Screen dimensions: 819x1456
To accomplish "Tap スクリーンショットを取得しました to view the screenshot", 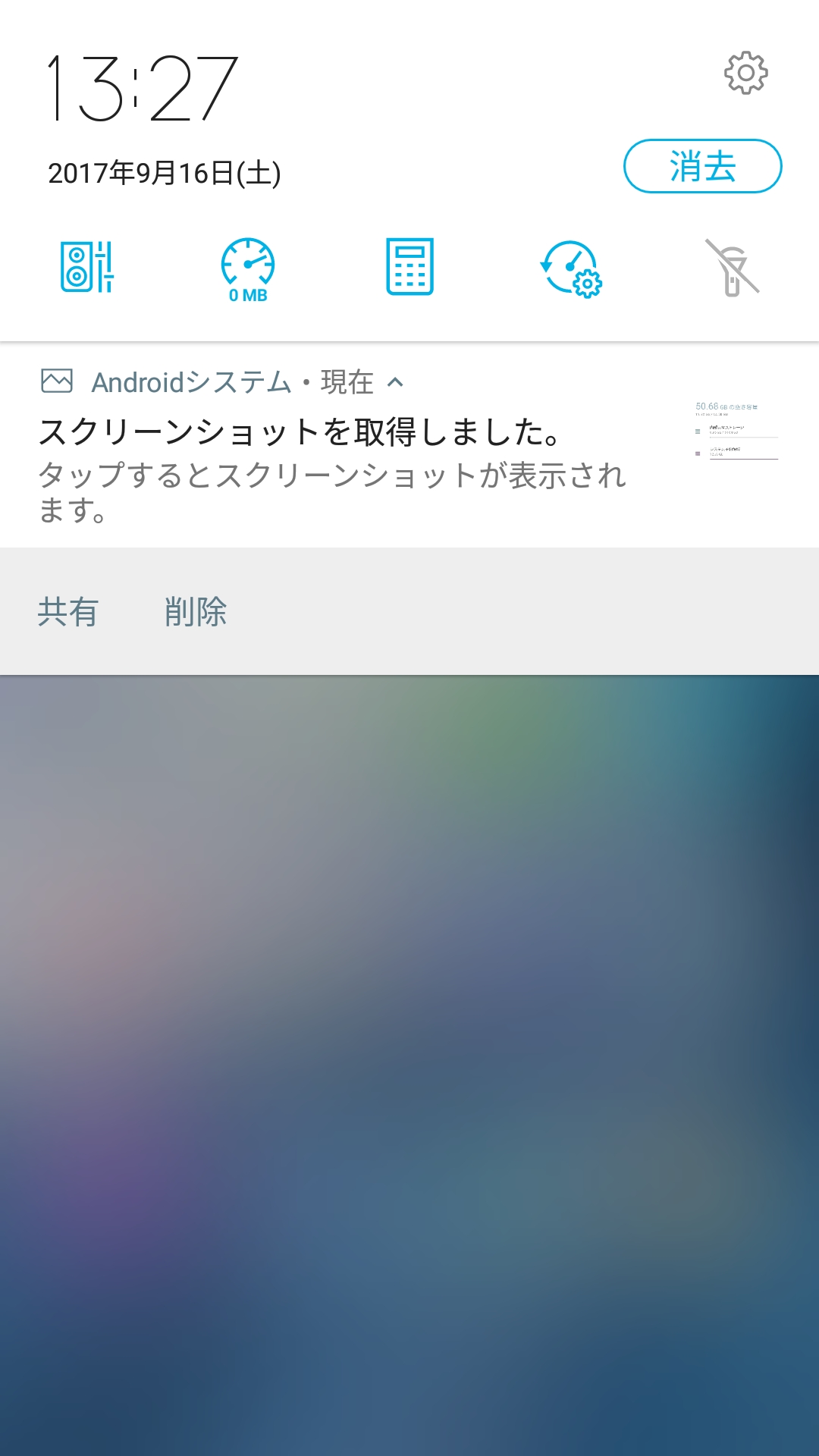I will pyautogui.click(x=300, y=435).
